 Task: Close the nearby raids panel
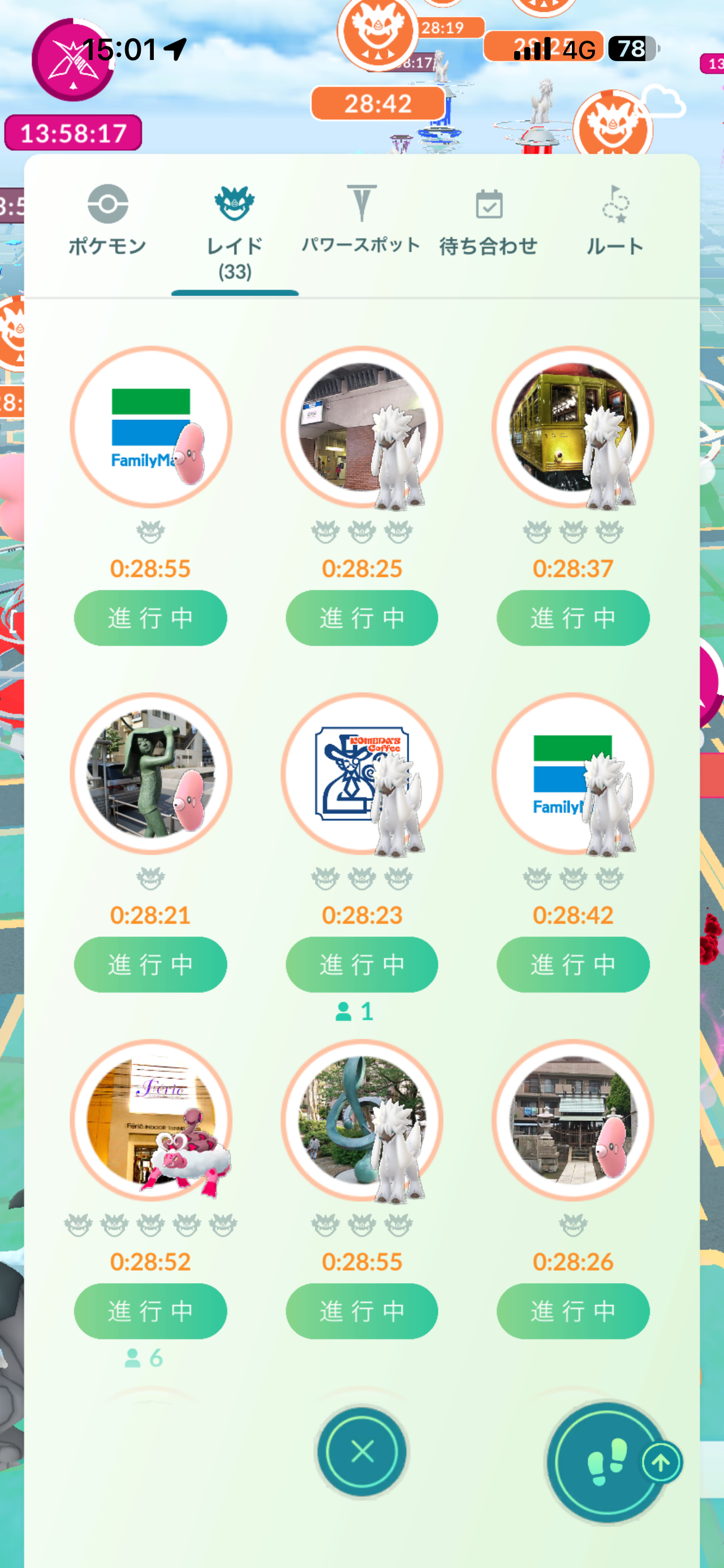(361, 1452)
